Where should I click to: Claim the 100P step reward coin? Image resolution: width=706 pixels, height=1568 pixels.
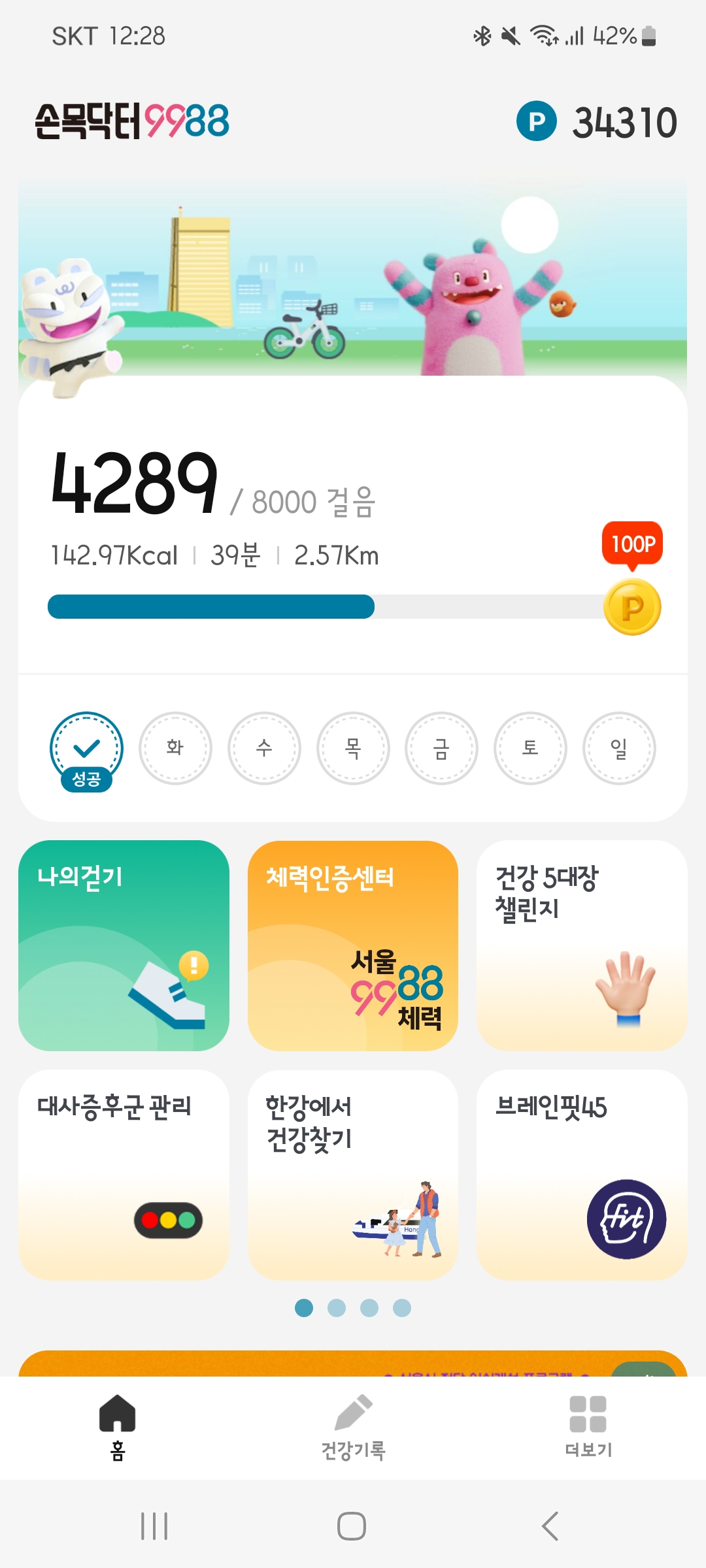coord(632,606)
